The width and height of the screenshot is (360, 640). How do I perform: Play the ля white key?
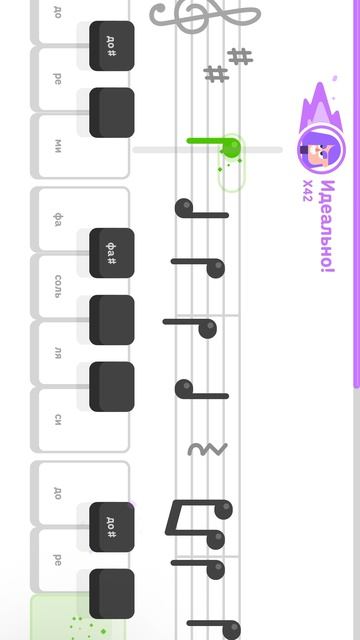(x=80, y=353)
